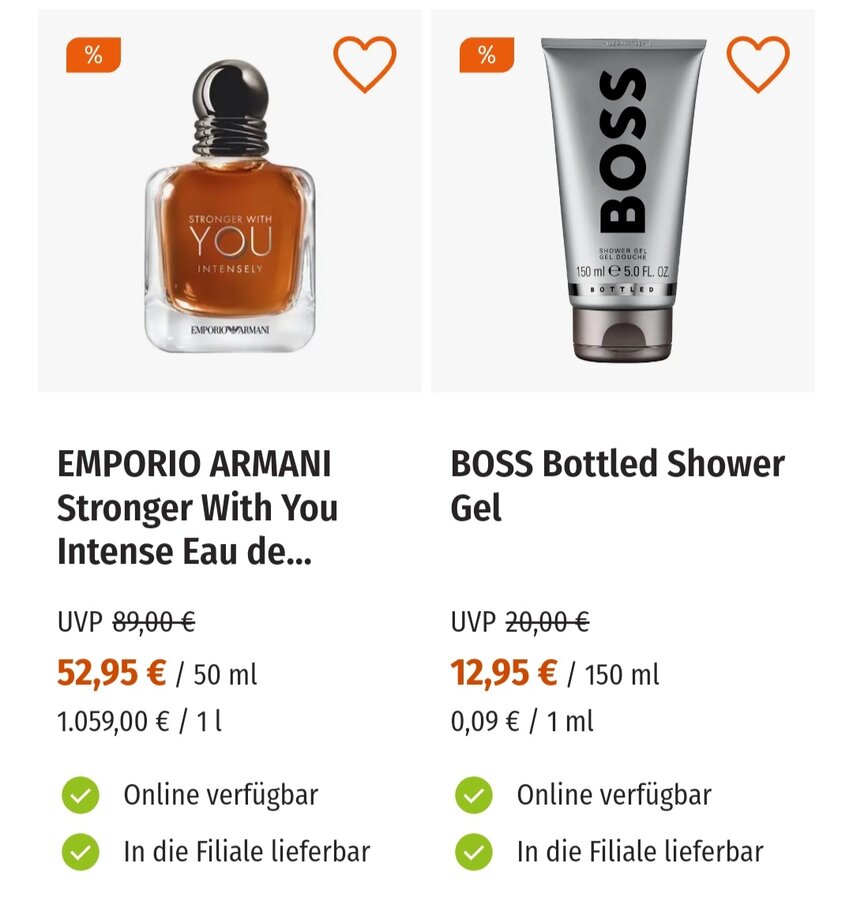Open Emporio Armani Stronger With You product
Image resolution: width=853 pixels, height=900 pixels.
pos(197,508)
